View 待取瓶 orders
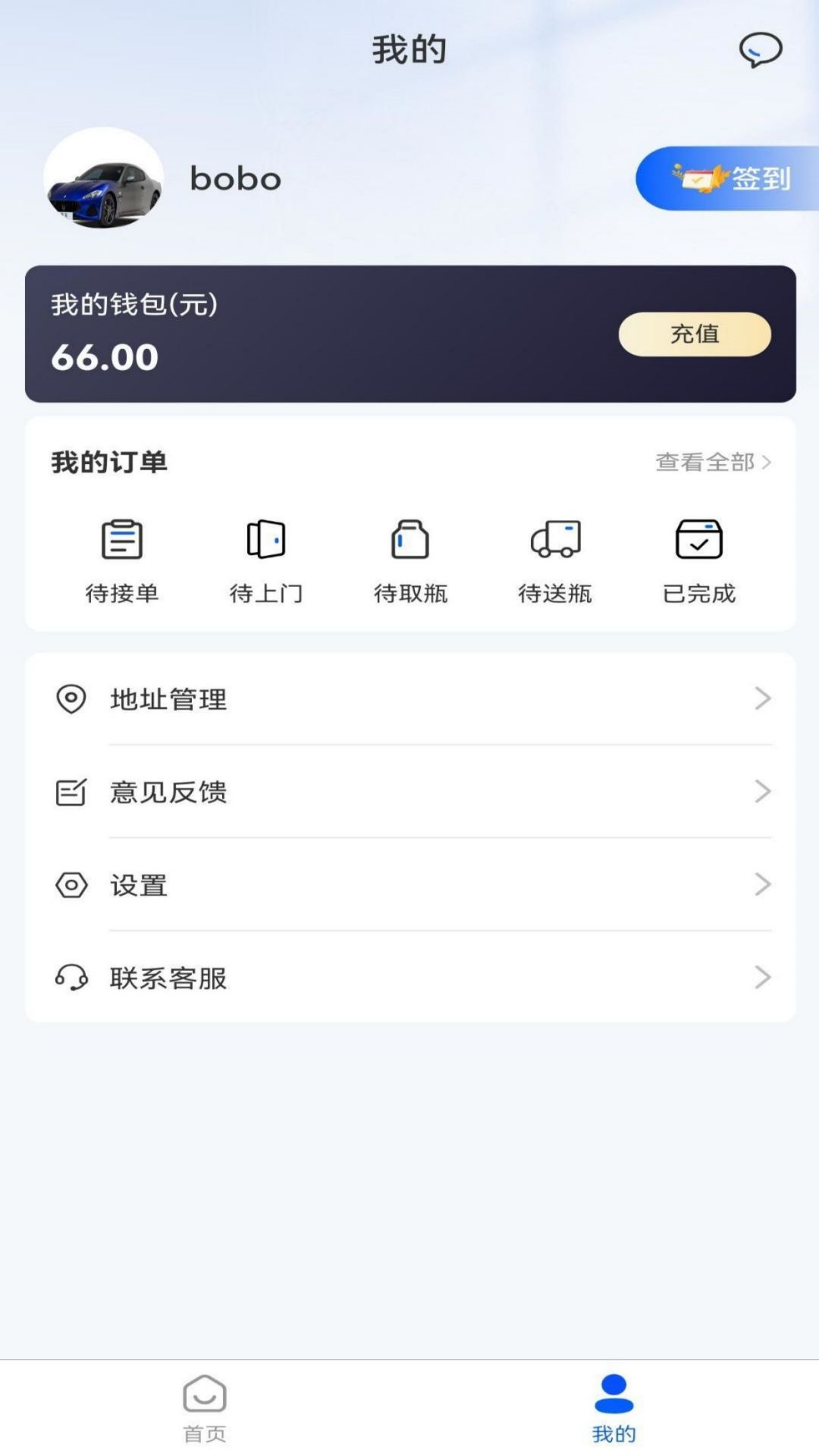Image resolution: width=819 pixels, height=1456 pixels. pyautogui.click(x=410, y=560)
